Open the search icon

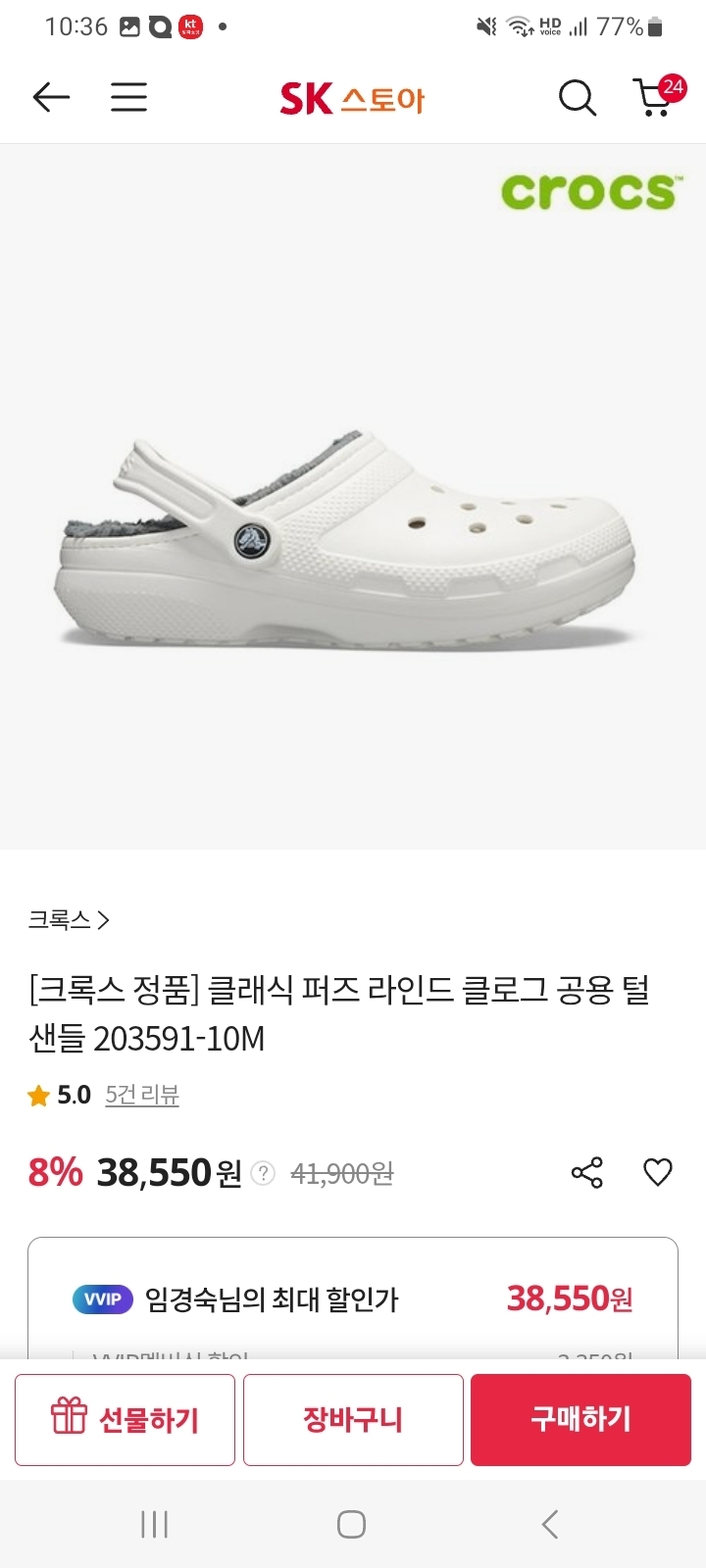coord(577,98)
